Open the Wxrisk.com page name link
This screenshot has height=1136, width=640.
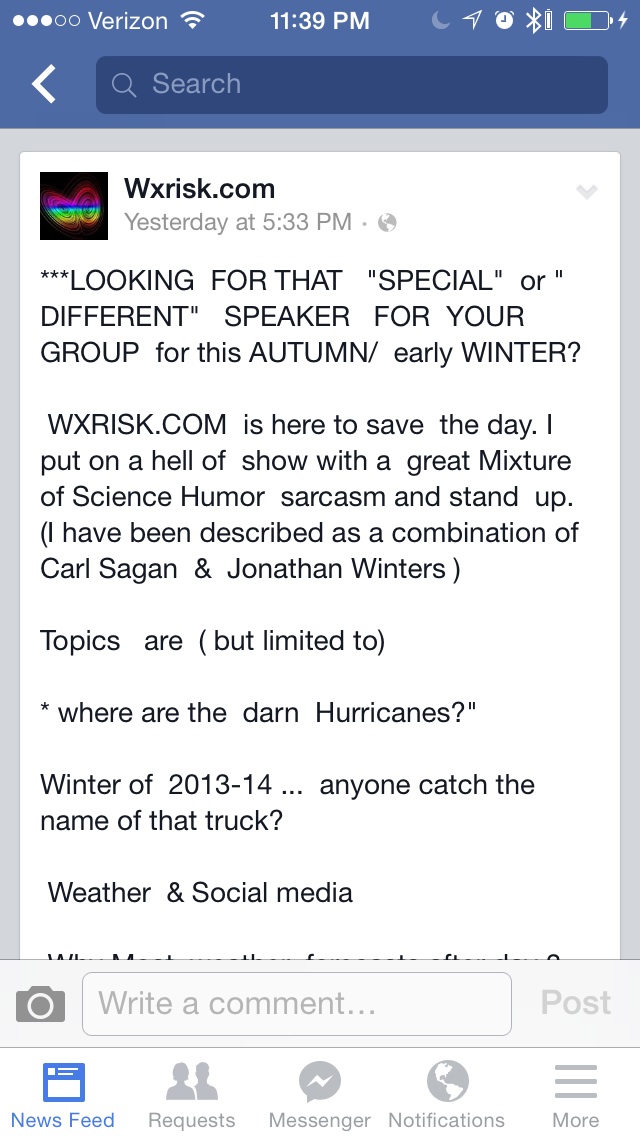pyautogui.click(x=199, y=189)
